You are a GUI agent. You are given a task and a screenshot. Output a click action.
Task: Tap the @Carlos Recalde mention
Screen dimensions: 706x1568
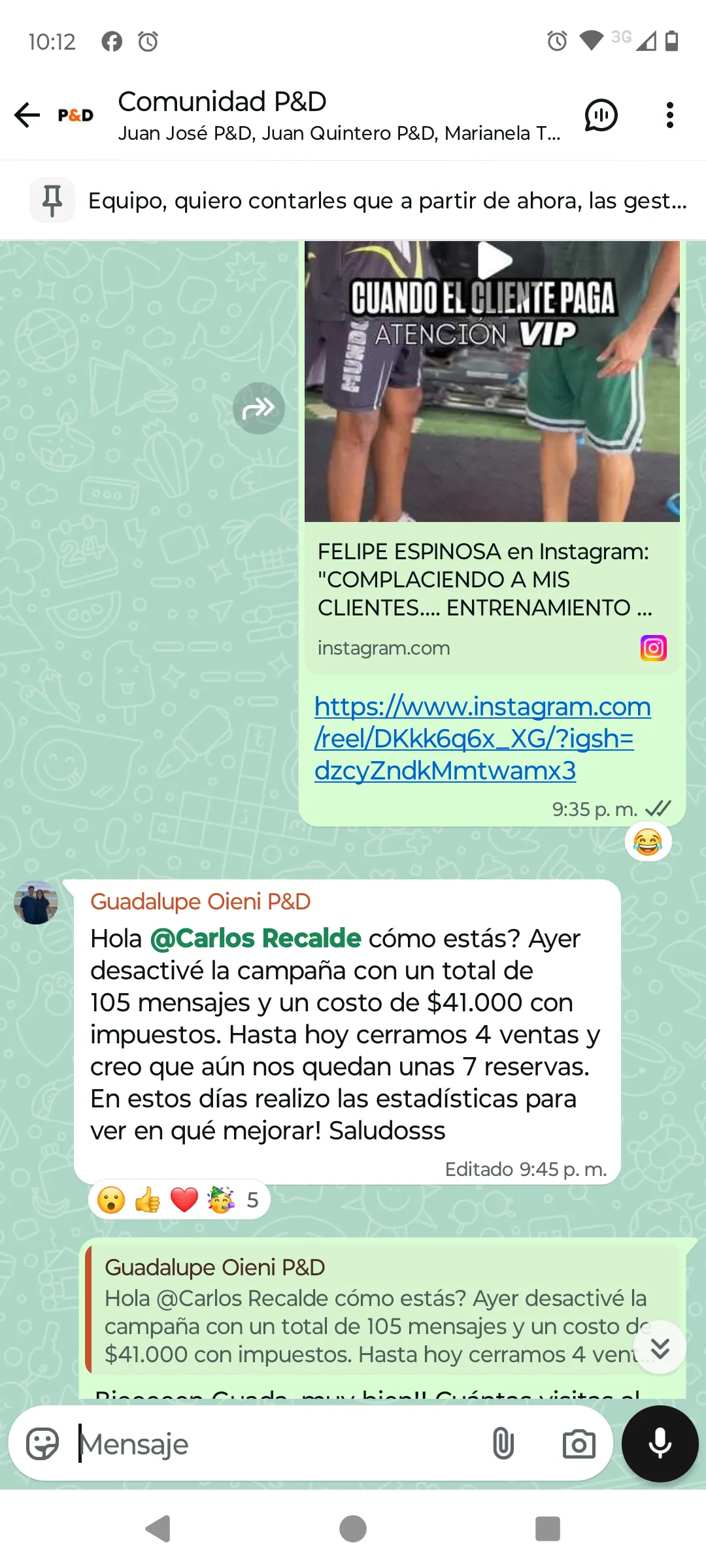[x=256, y=939]
